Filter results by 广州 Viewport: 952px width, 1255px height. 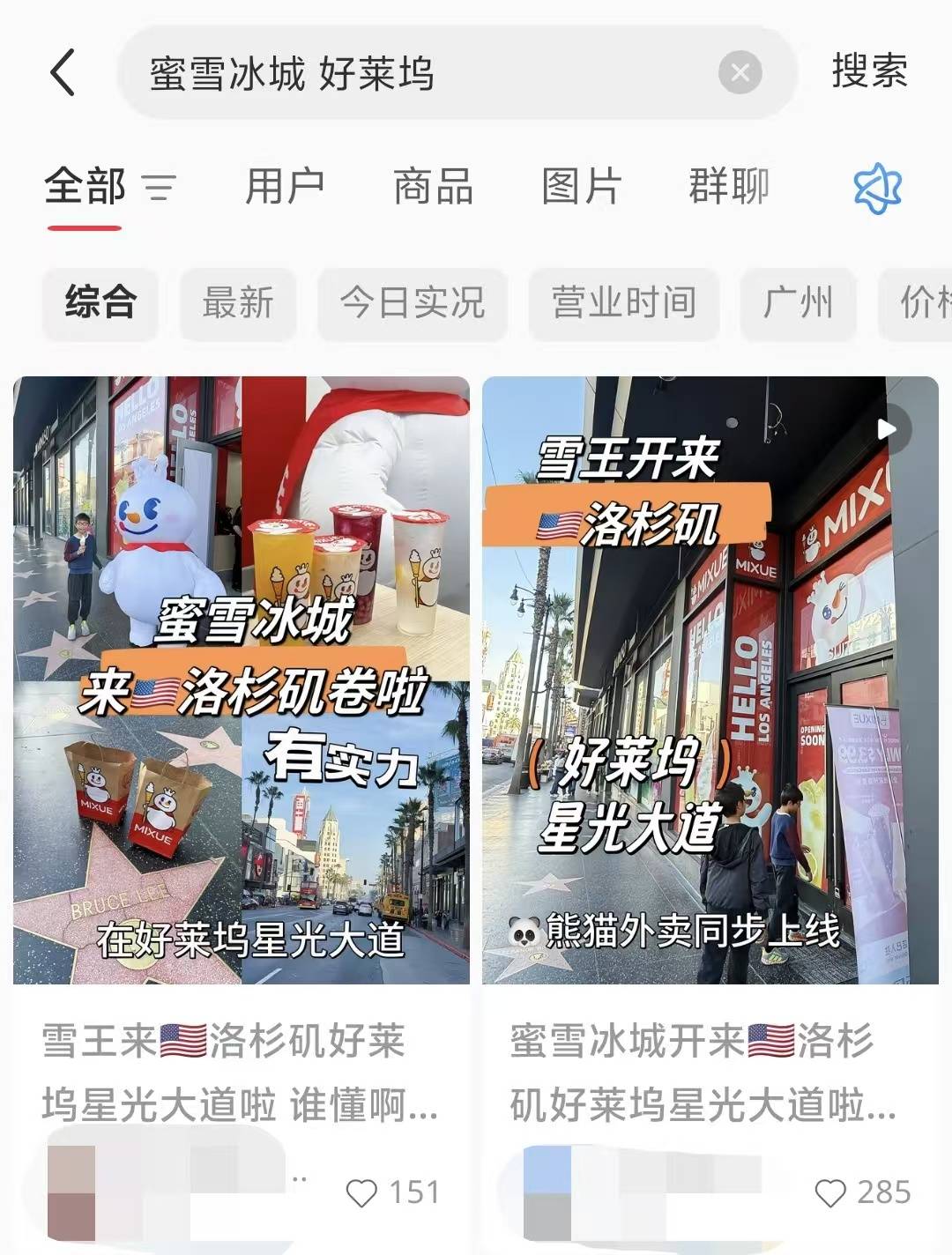tap(798, 303)
